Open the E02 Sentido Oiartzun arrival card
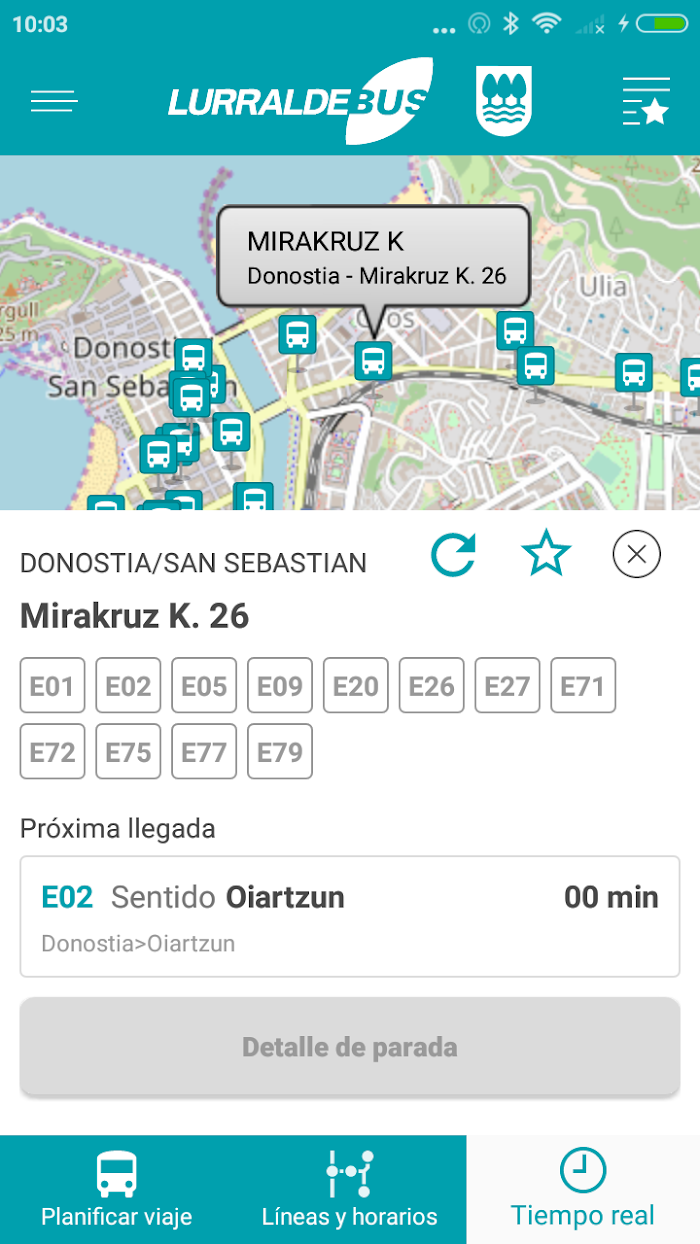 (350, 917)
